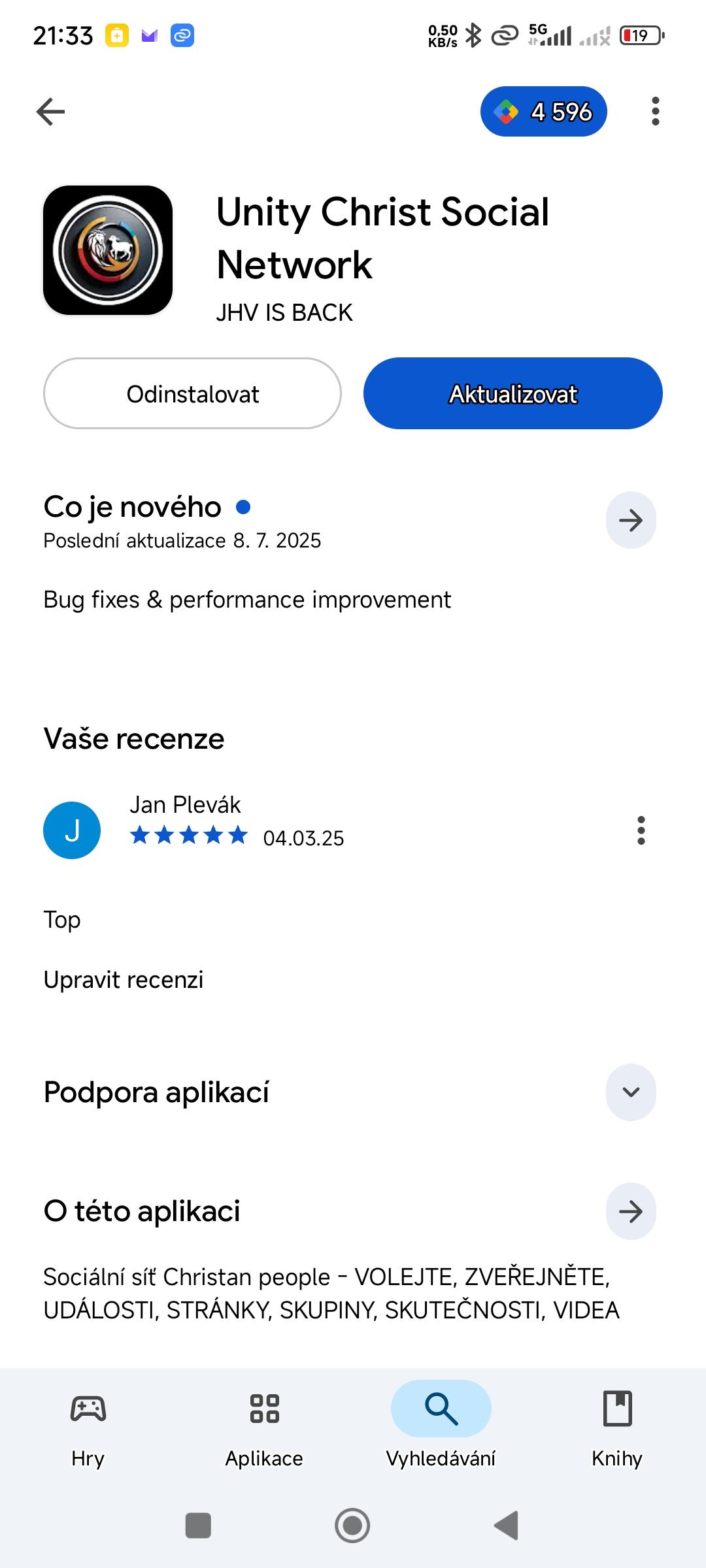
Task: Expand the Podpora aplikací section
Action: tap(630, 1092)
